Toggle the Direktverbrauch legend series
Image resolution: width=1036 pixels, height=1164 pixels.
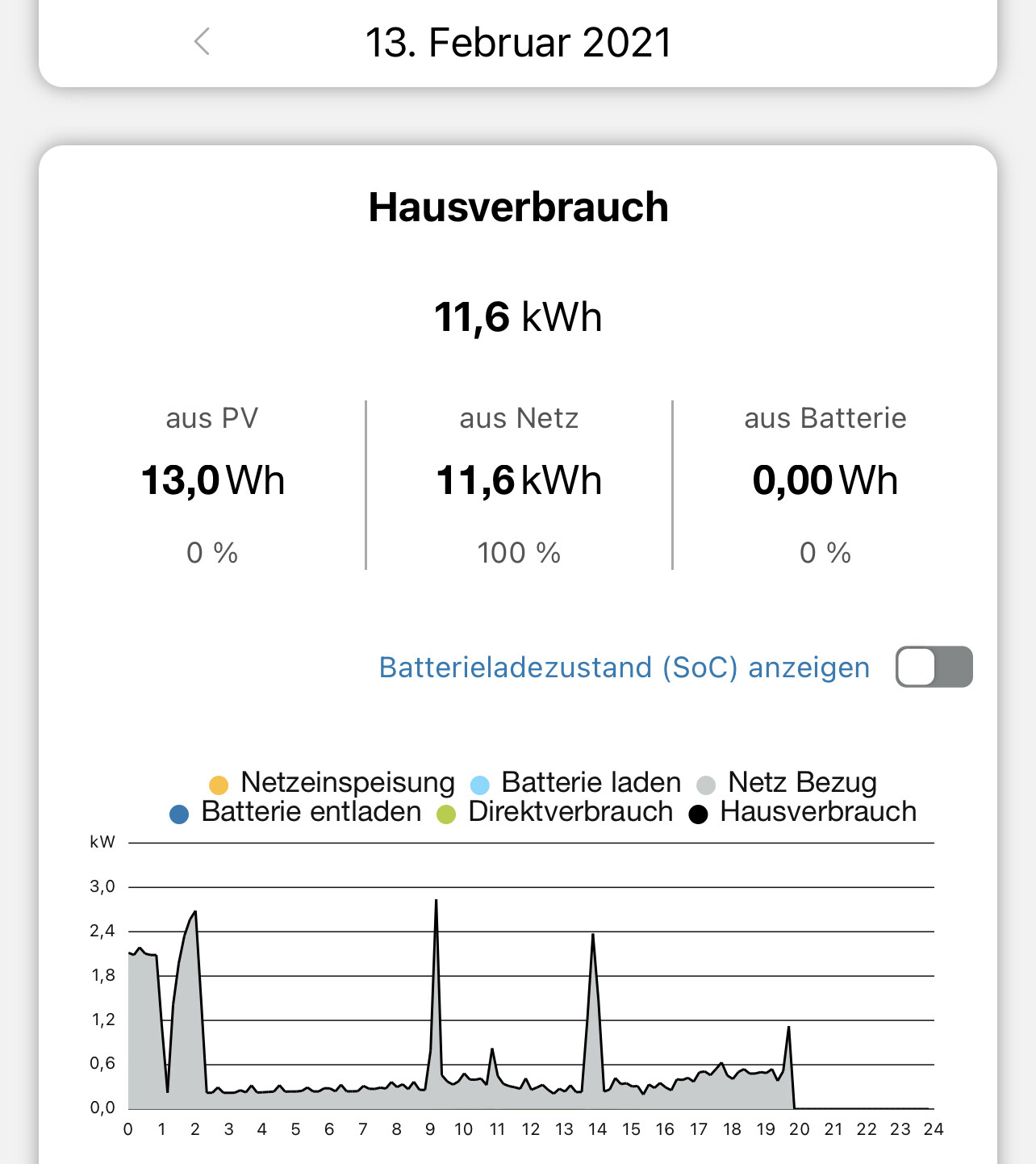click(555, 812)
